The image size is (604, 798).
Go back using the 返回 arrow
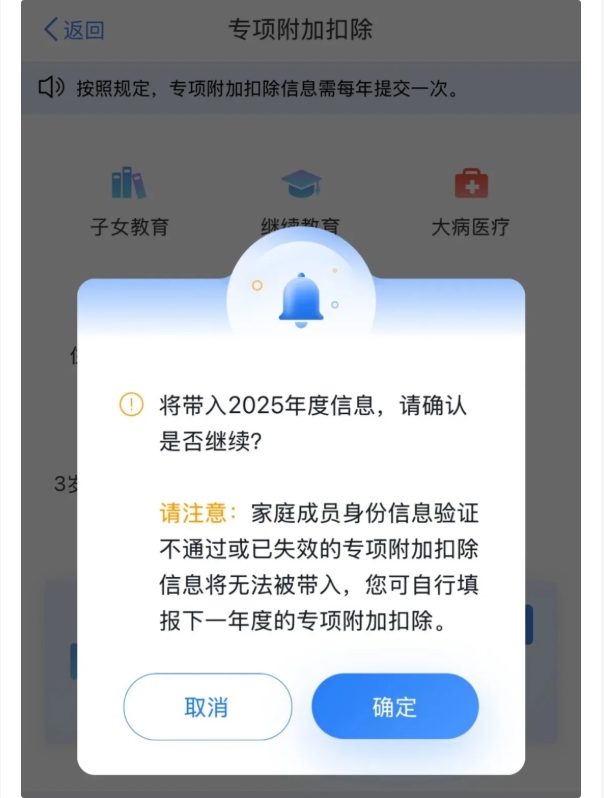(74, 30)
